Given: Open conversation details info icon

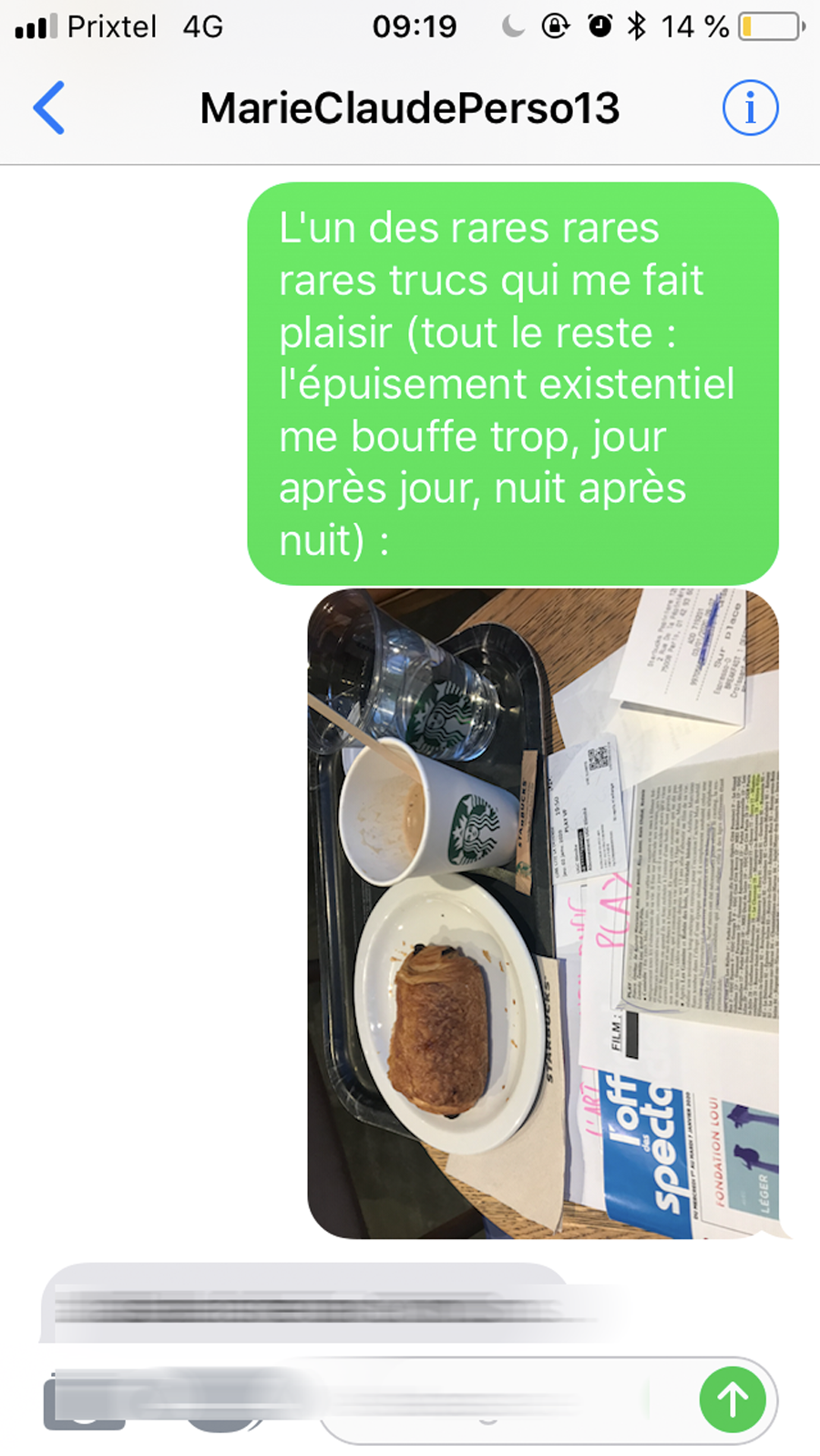Looking at the screenshot, I should 750,108.
